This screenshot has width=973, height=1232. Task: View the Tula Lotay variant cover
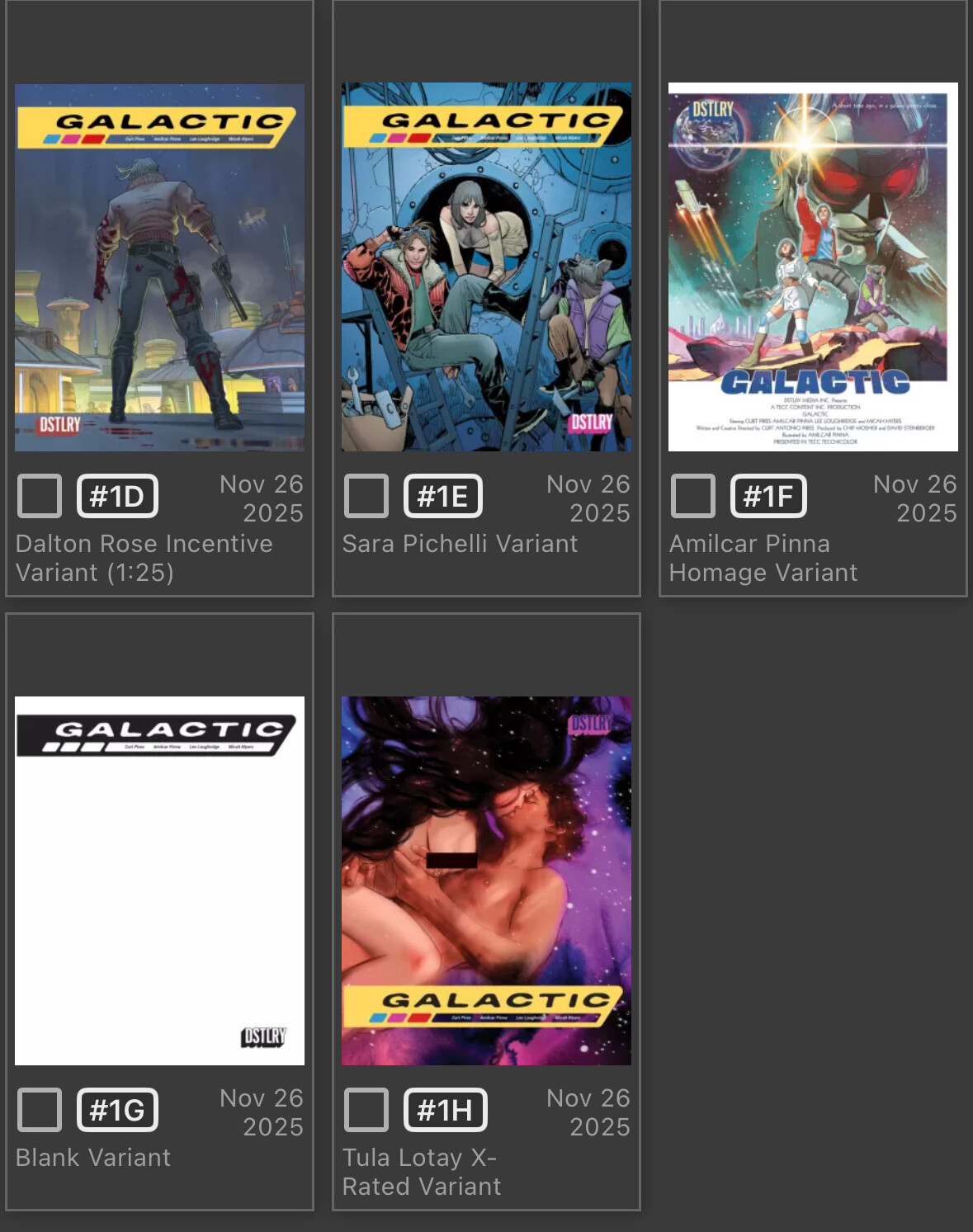(x=486, y=880)
